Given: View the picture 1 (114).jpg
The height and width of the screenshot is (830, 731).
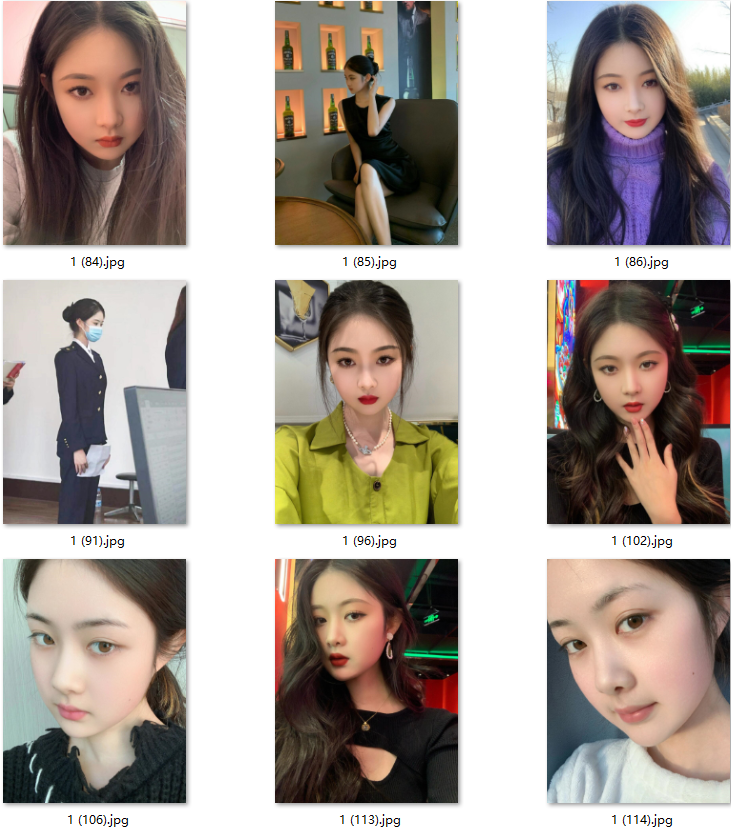Looking at the screenshot, I should click(x=638, y=681).
